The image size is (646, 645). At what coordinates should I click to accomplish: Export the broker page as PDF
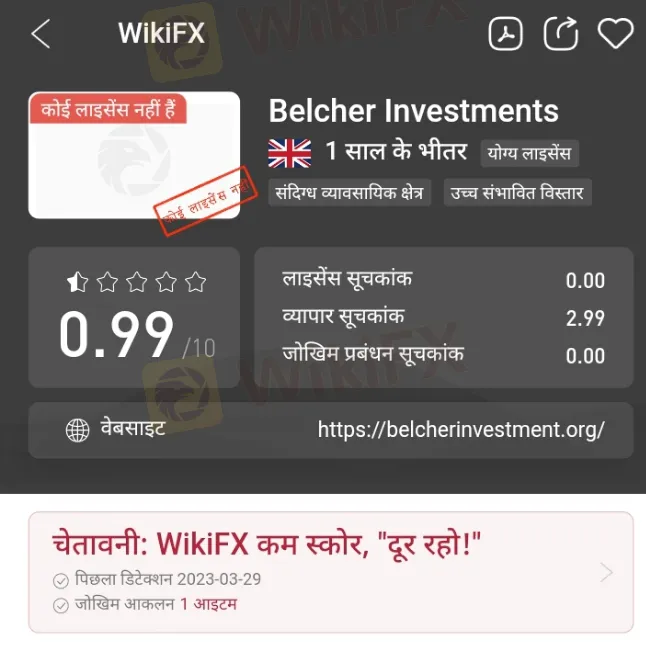coord(506,34)
